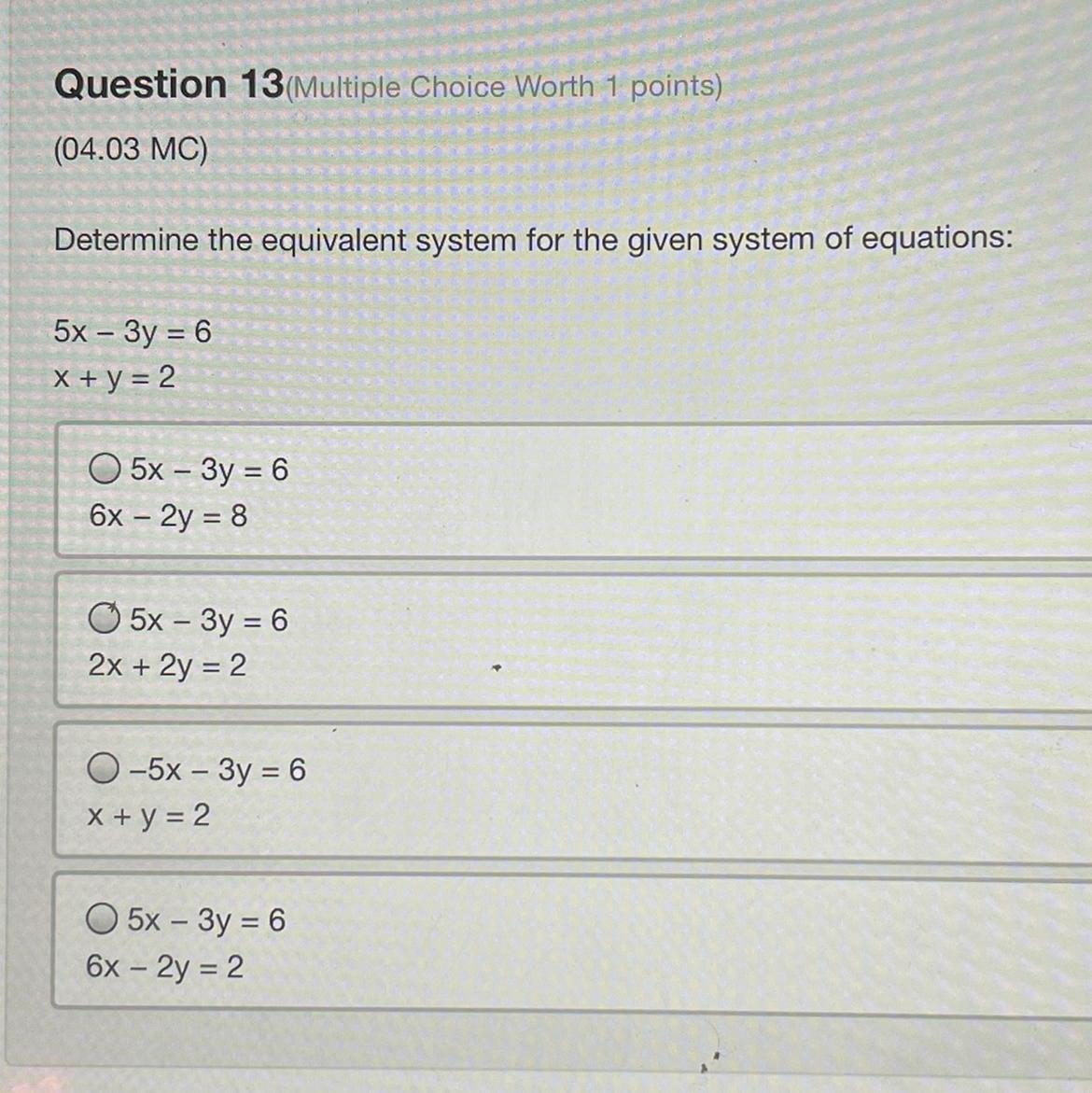Pick the option starting with –5x – 3y = 6
1092x1093 pixels.
[103, 769]
